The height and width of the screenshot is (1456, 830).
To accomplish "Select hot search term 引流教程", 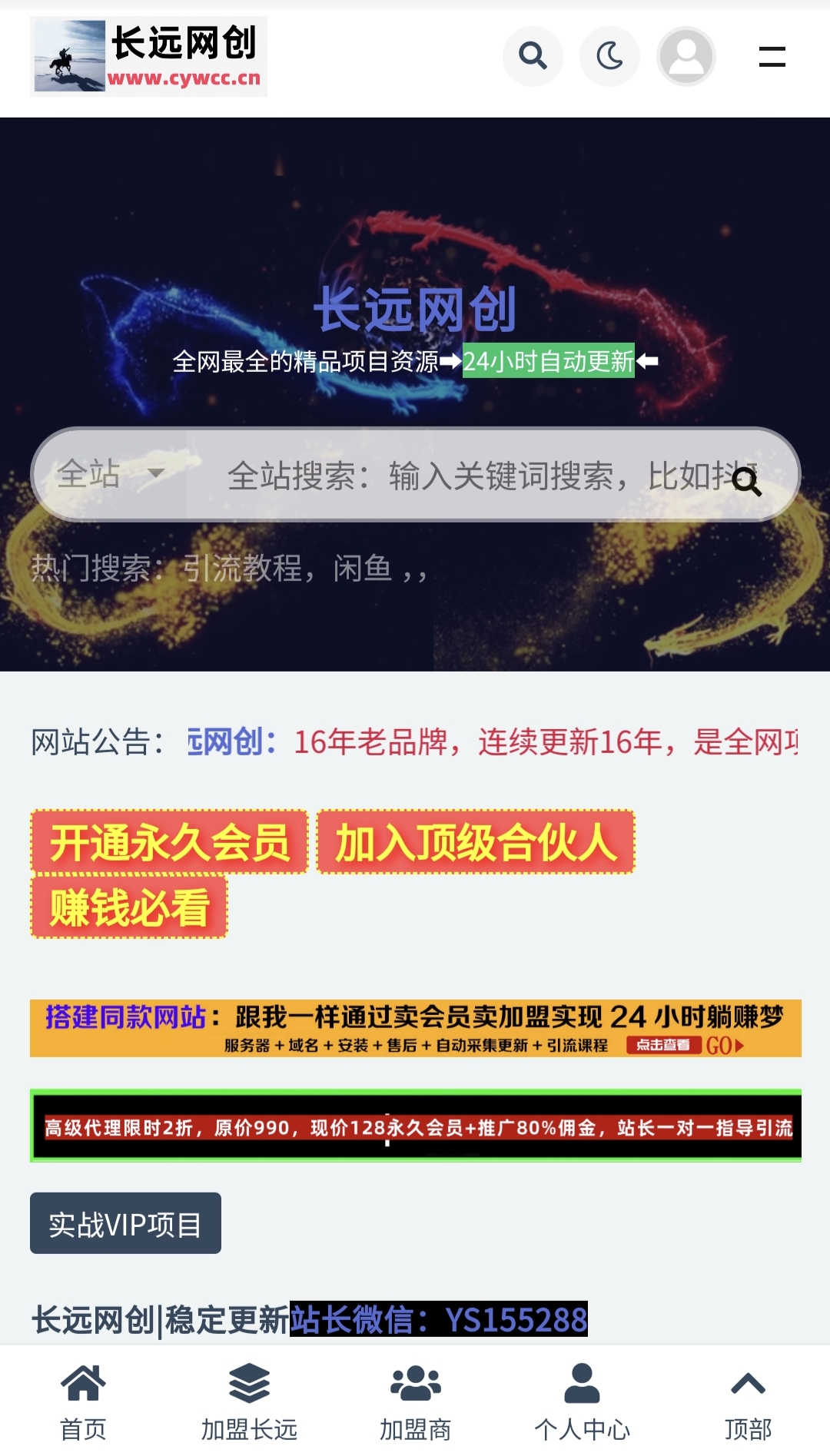I will tap(242, 569).
